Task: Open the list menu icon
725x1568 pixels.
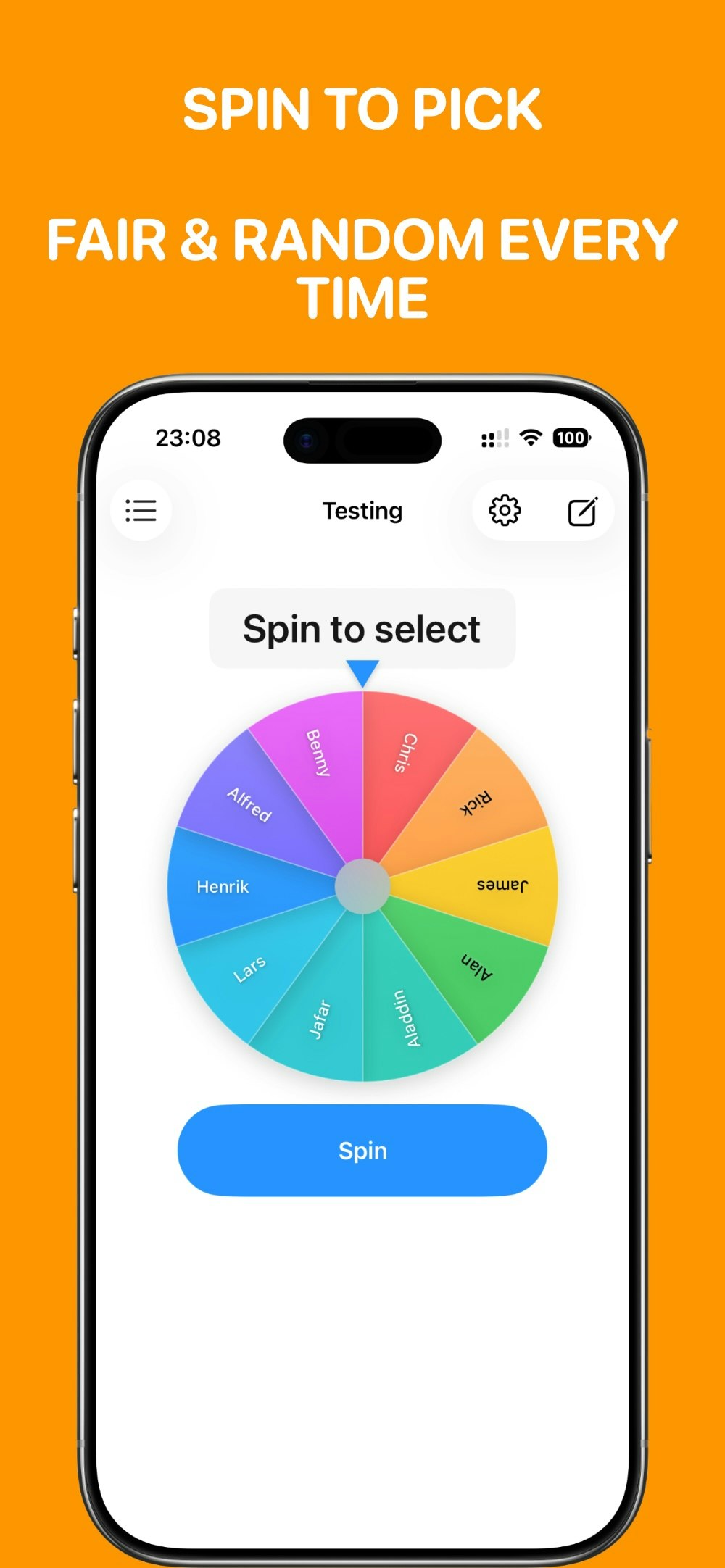Action: 141,512
